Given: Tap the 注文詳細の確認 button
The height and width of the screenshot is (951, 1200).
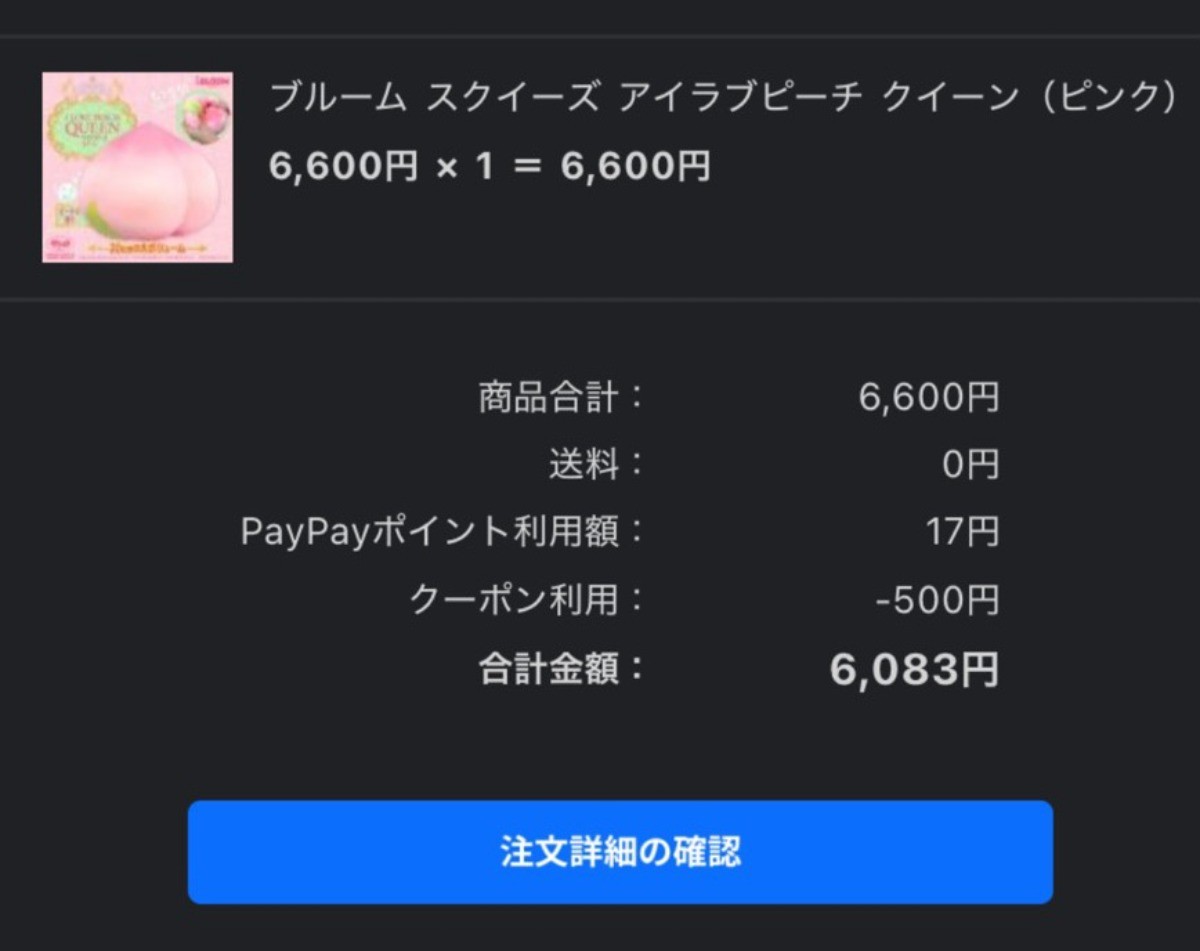Looking at the screenshot, I should coord(620,852).
